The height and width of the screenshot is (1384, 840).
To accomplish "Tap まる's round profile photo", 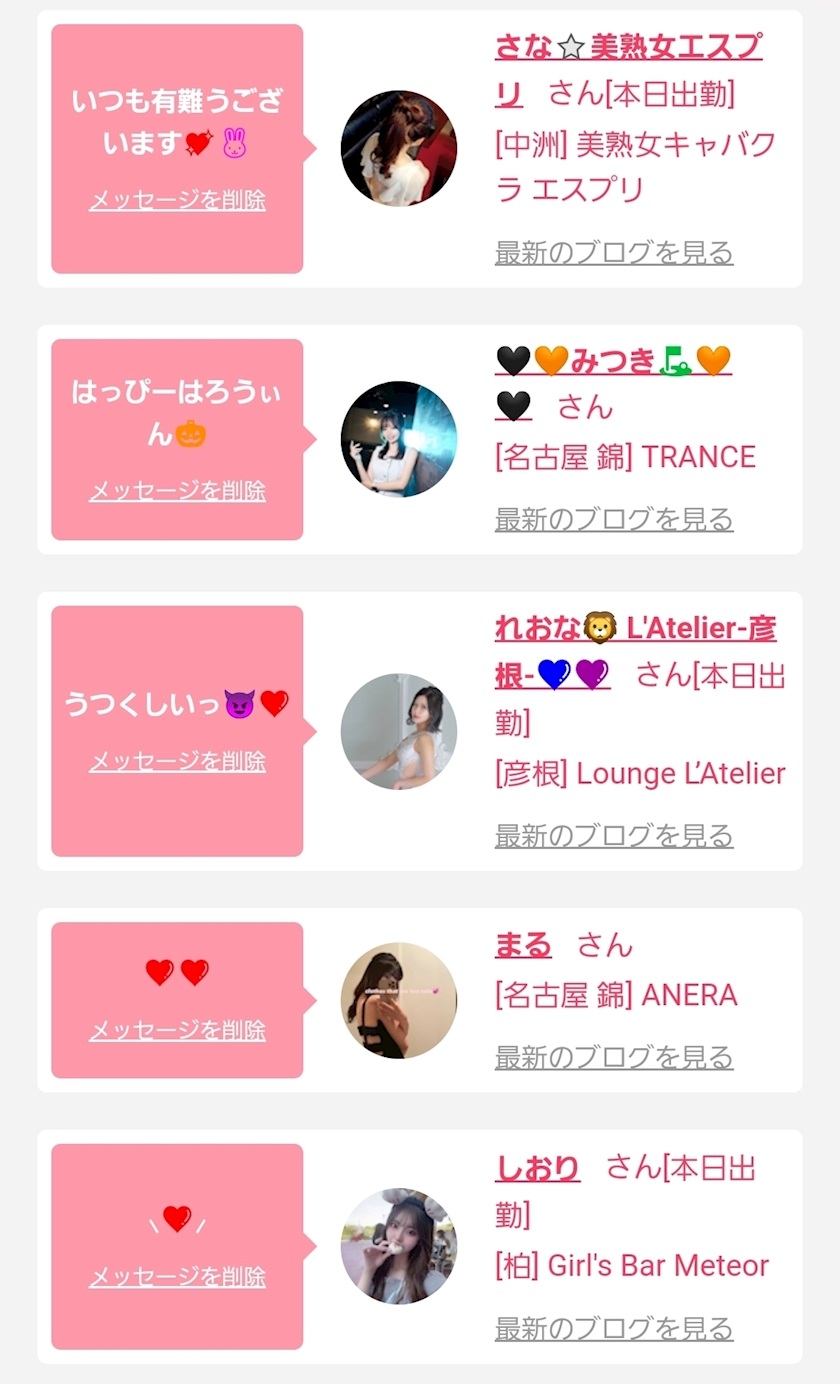I will point(398,1000).
